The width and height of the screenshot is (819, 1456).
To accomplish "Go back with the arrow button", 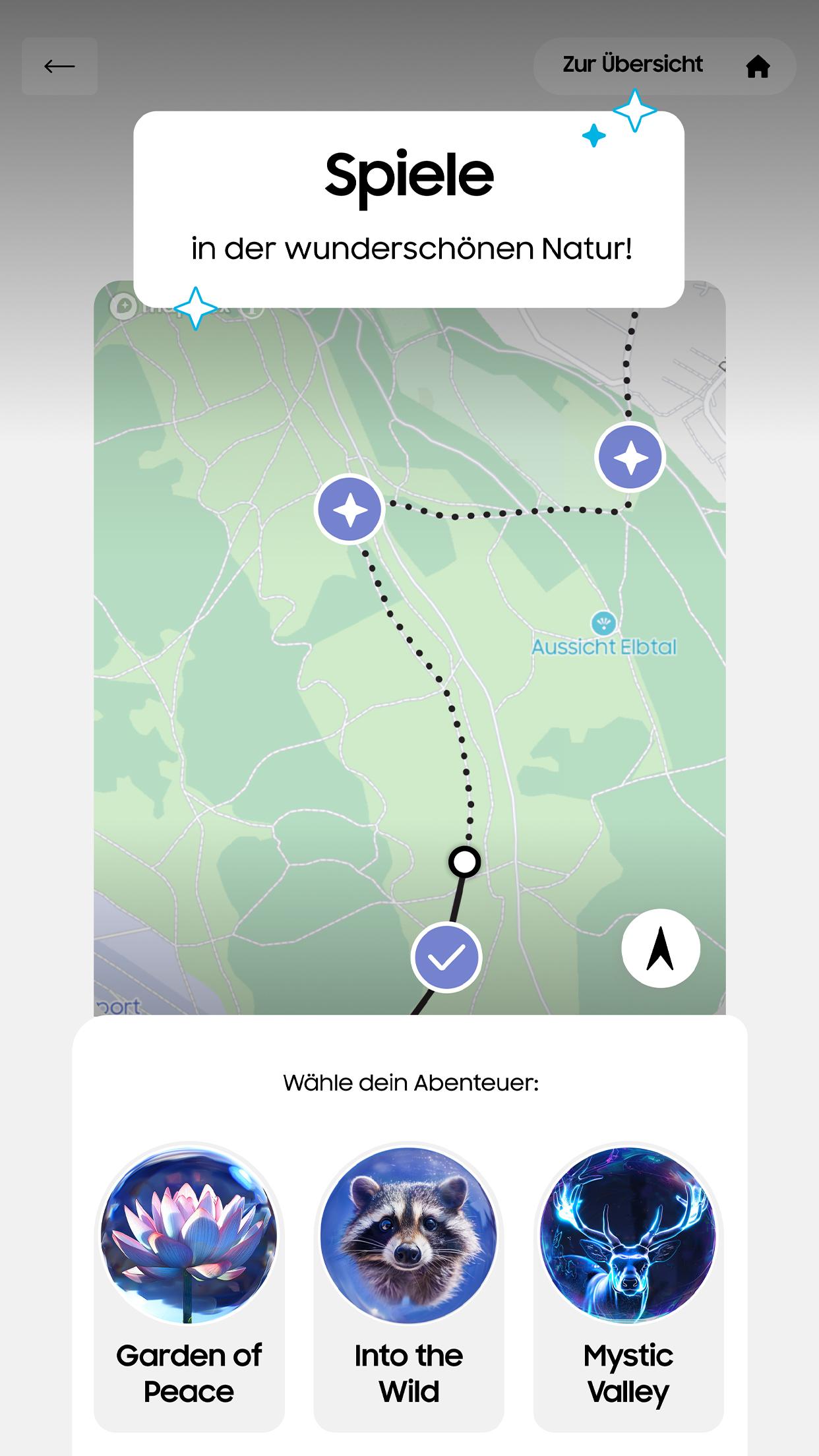I will [x=59, y=66].
